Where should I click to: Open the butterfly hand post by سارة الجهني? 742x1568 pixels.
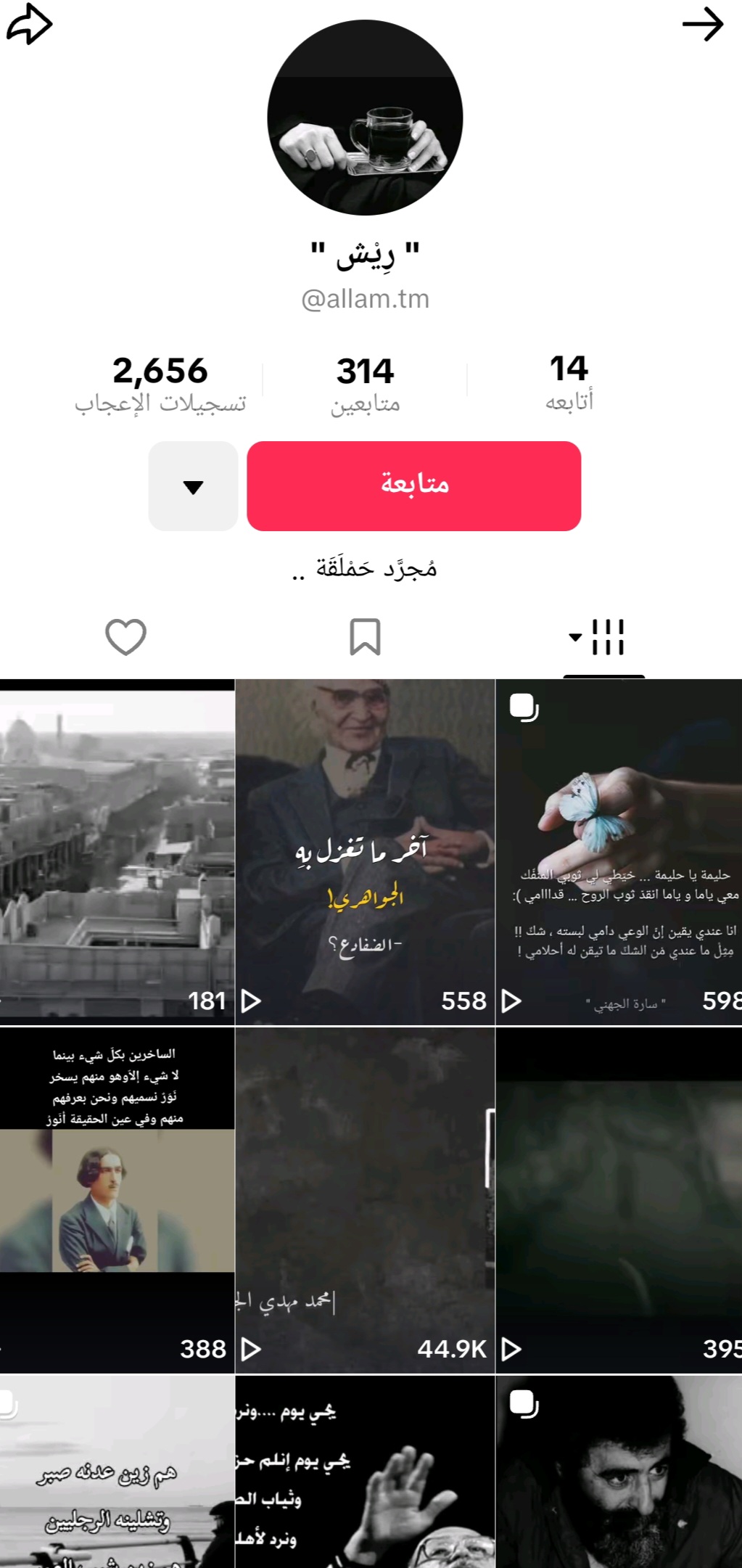pos(619,852)
